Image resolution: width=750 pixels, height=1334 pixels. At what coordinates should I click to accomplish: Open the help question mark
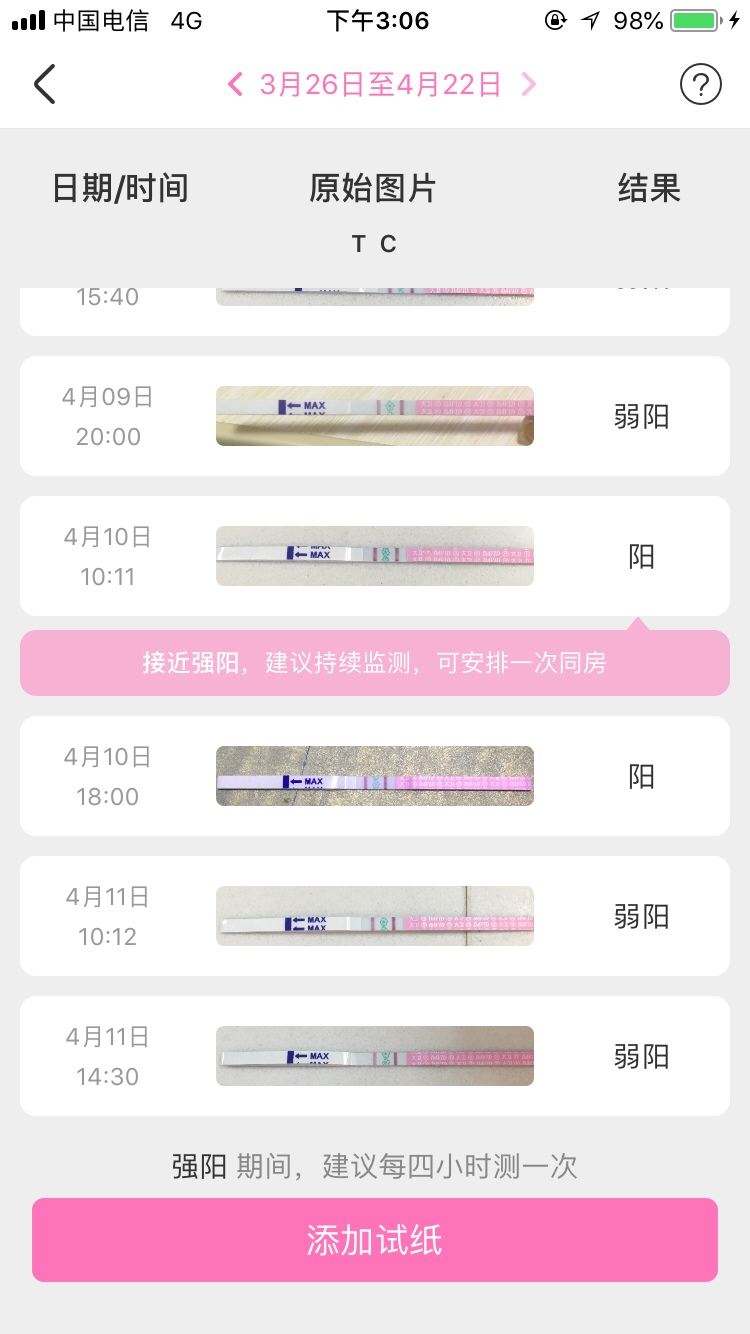700,85
